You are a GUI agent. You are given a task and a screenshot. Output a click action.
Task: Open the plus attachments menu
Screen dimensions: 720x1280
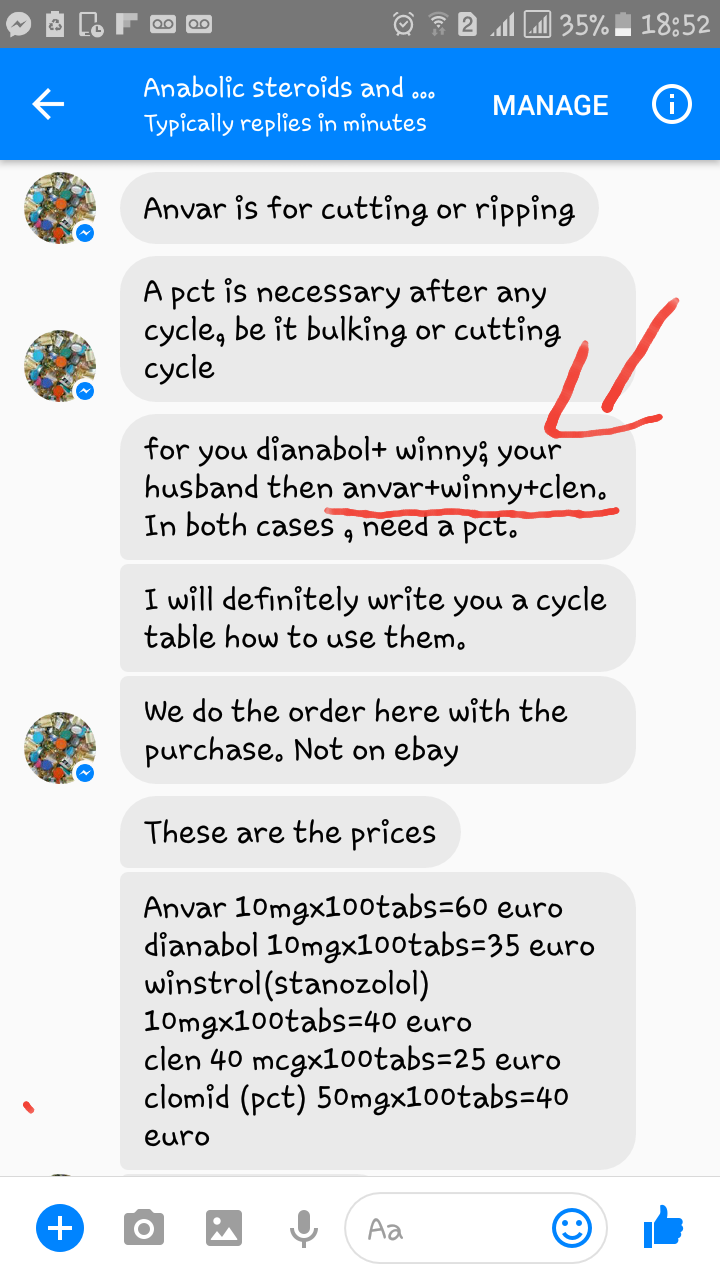(x=60, y=1228)
